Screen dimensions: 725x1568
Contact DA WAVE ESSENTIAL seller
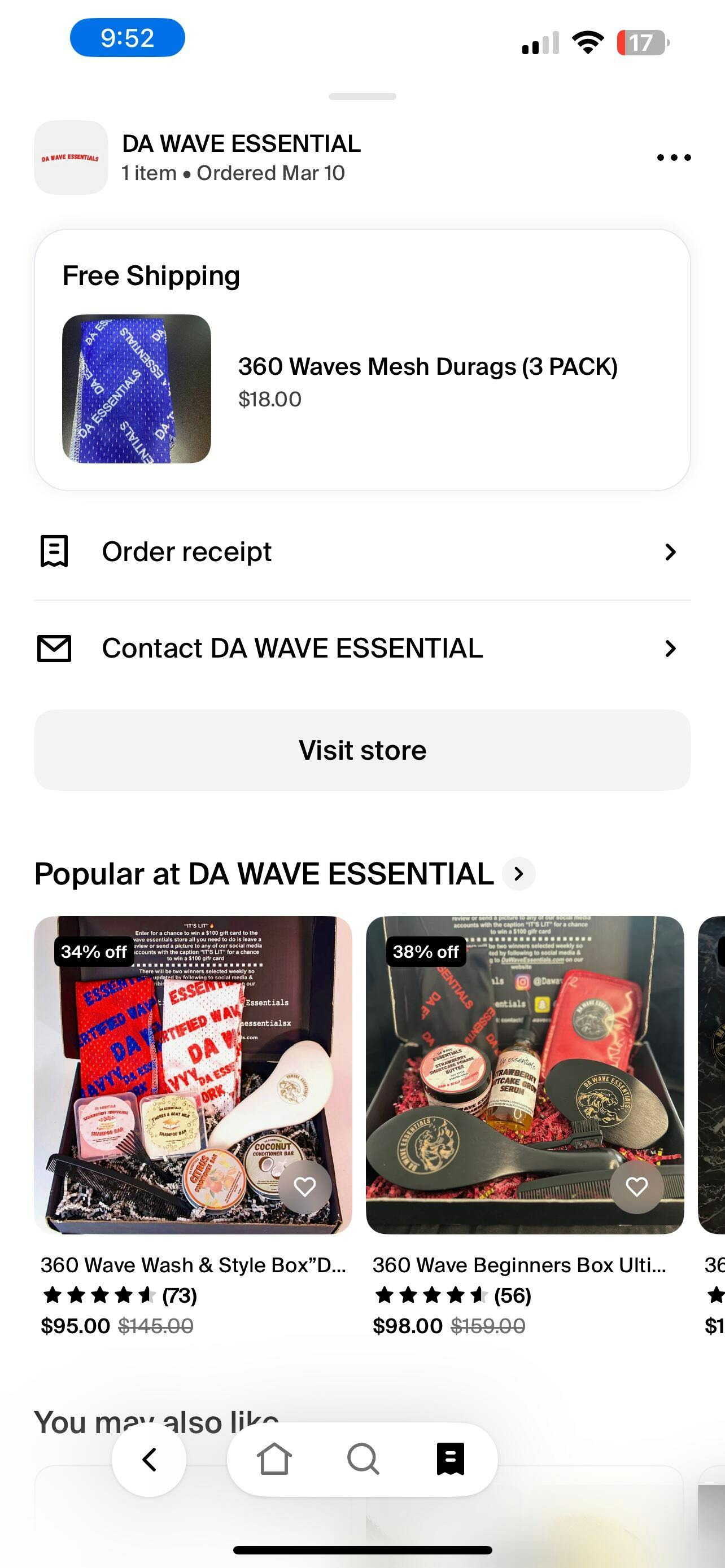click(x=361, y=649)
